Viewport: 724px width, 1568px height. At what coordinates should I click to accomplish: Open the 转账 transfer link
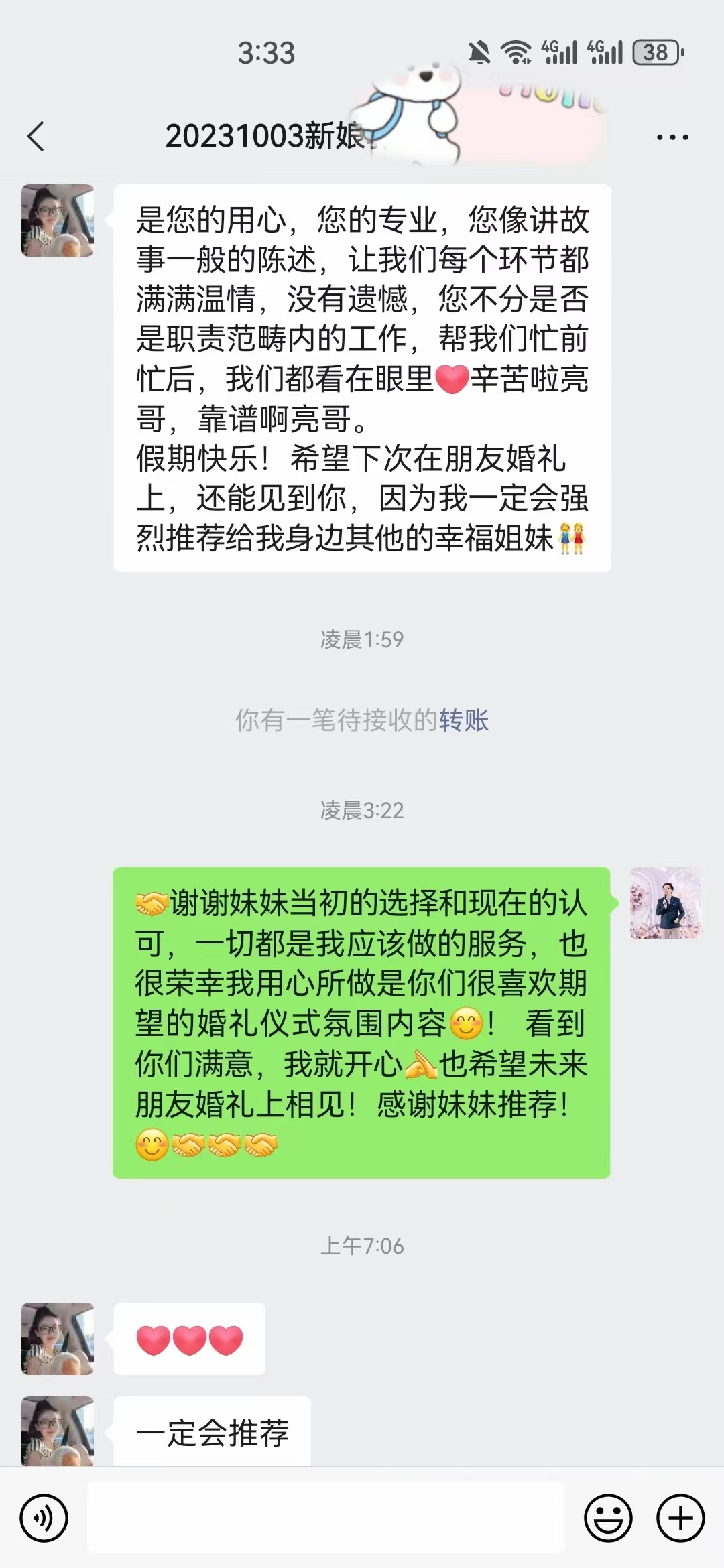[464, 720]
